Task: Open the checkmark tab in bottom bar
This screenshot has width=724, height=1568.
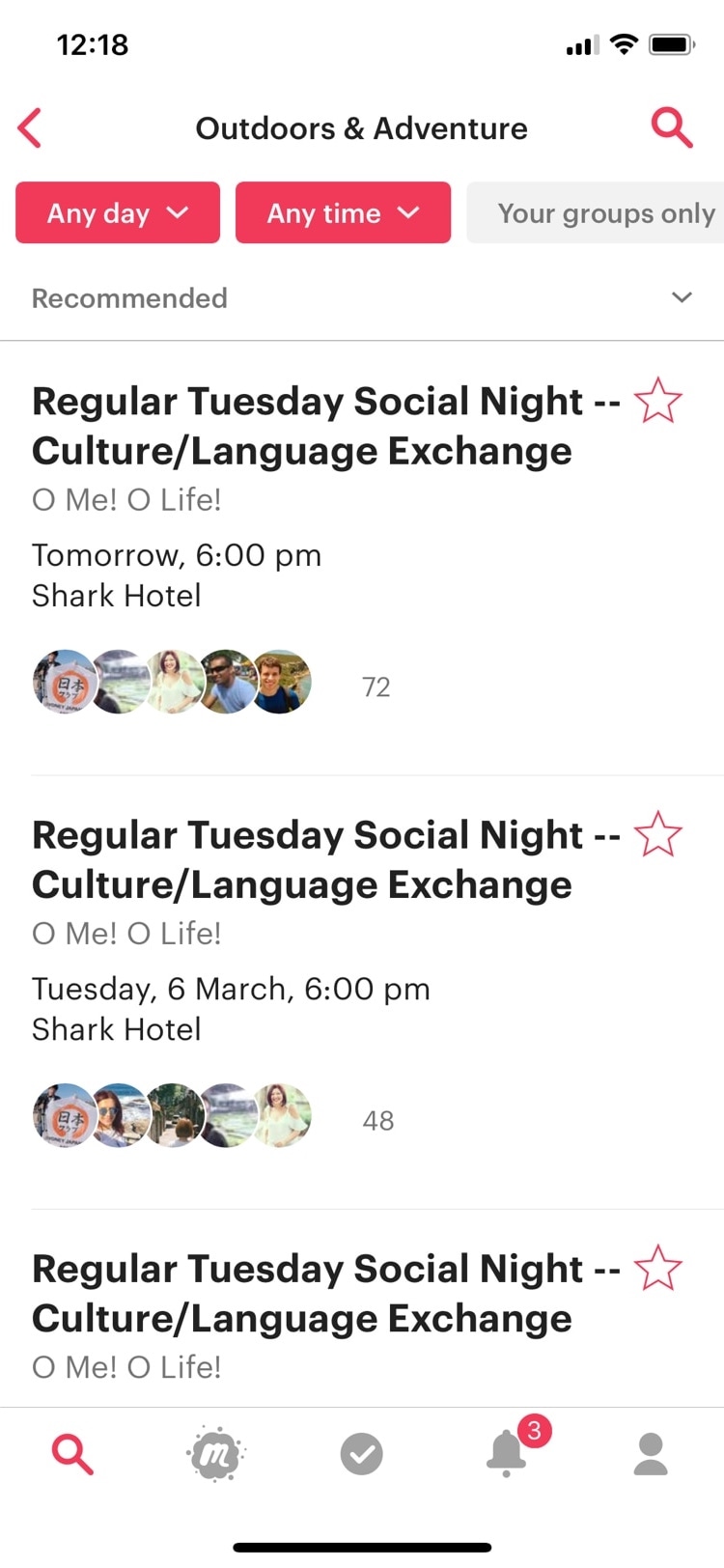Action: [362, 1454]
